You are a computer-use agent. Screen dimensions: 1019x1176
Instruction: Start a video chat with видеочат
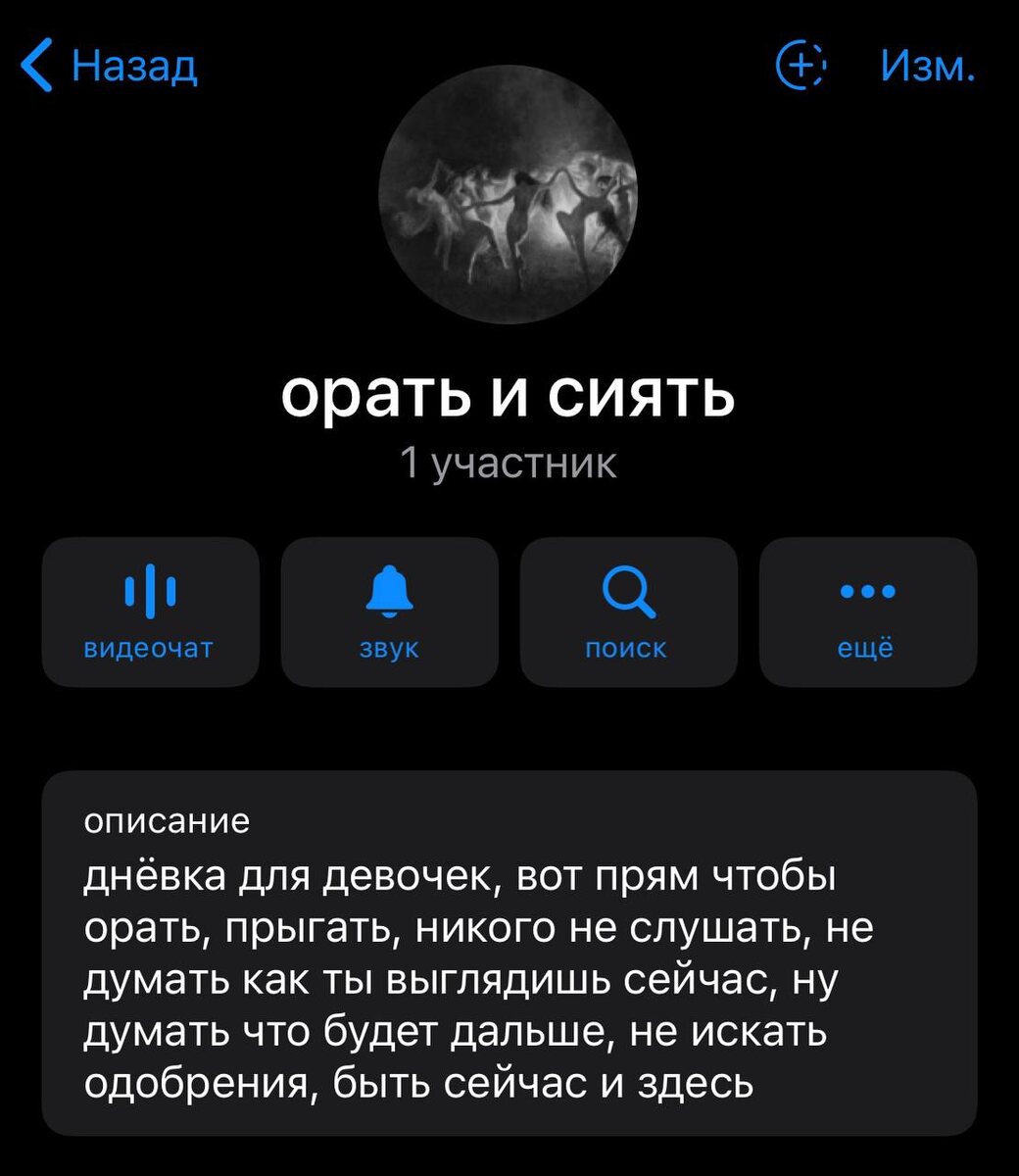150,612
